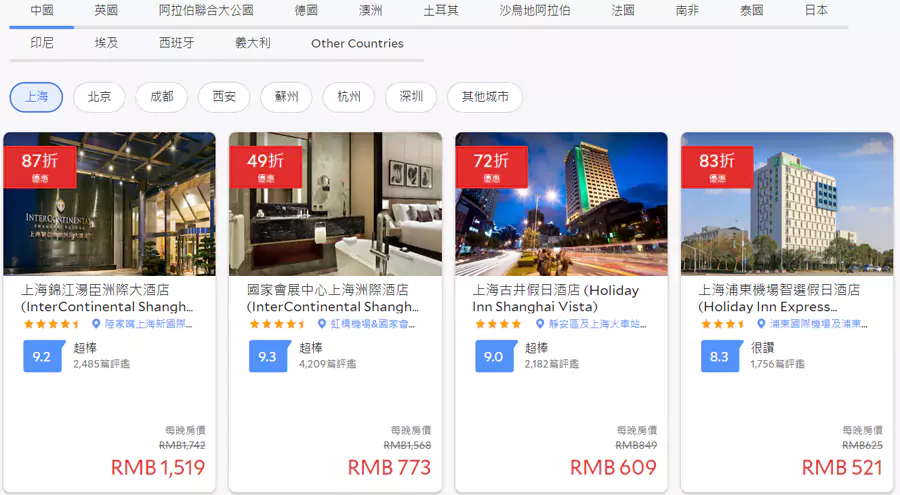Filter hotels by 成都
The height and width of the screenshot is (495, 900).
(162, 97)
